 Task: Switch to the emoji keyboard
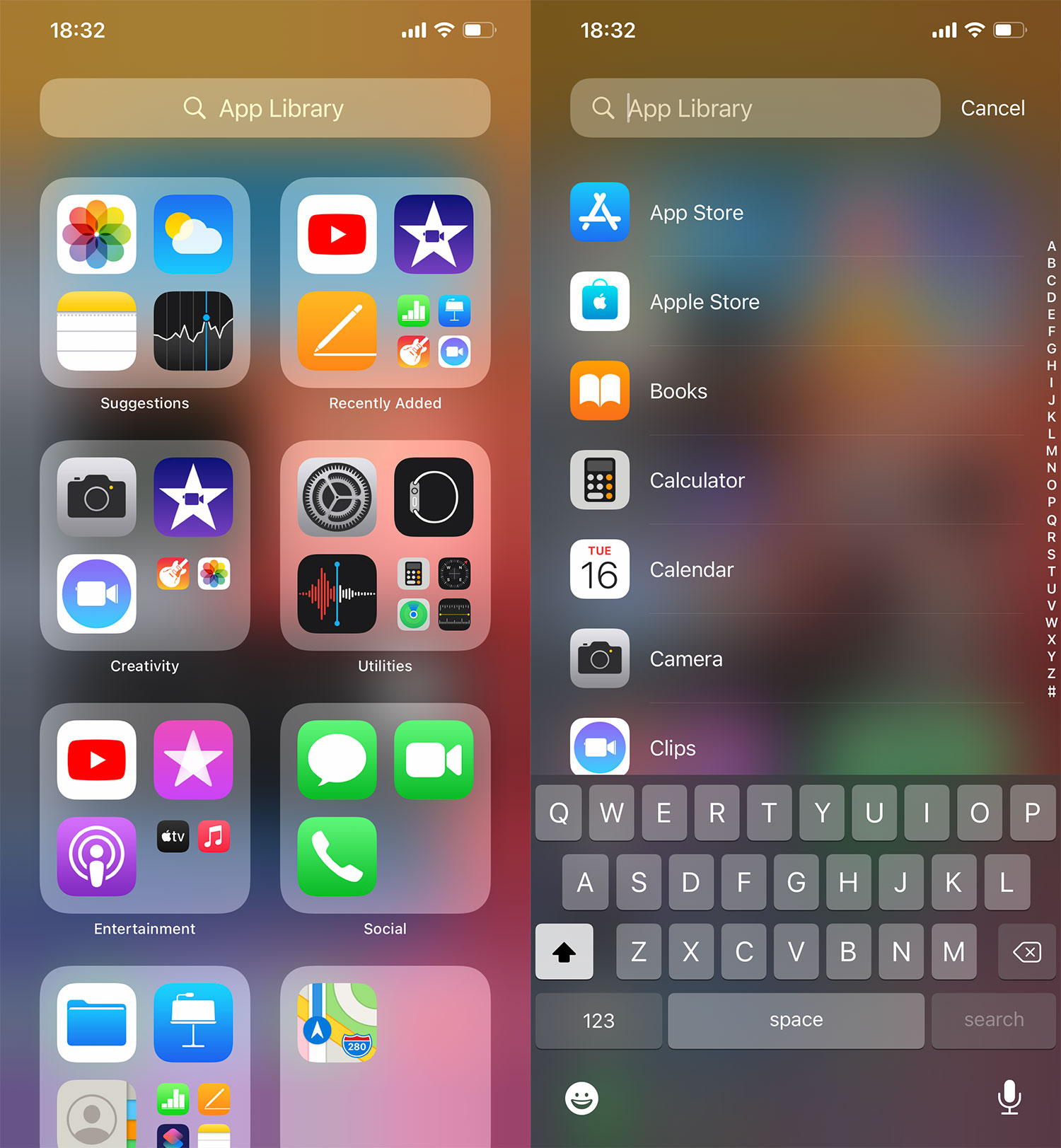click(581, 1098)
